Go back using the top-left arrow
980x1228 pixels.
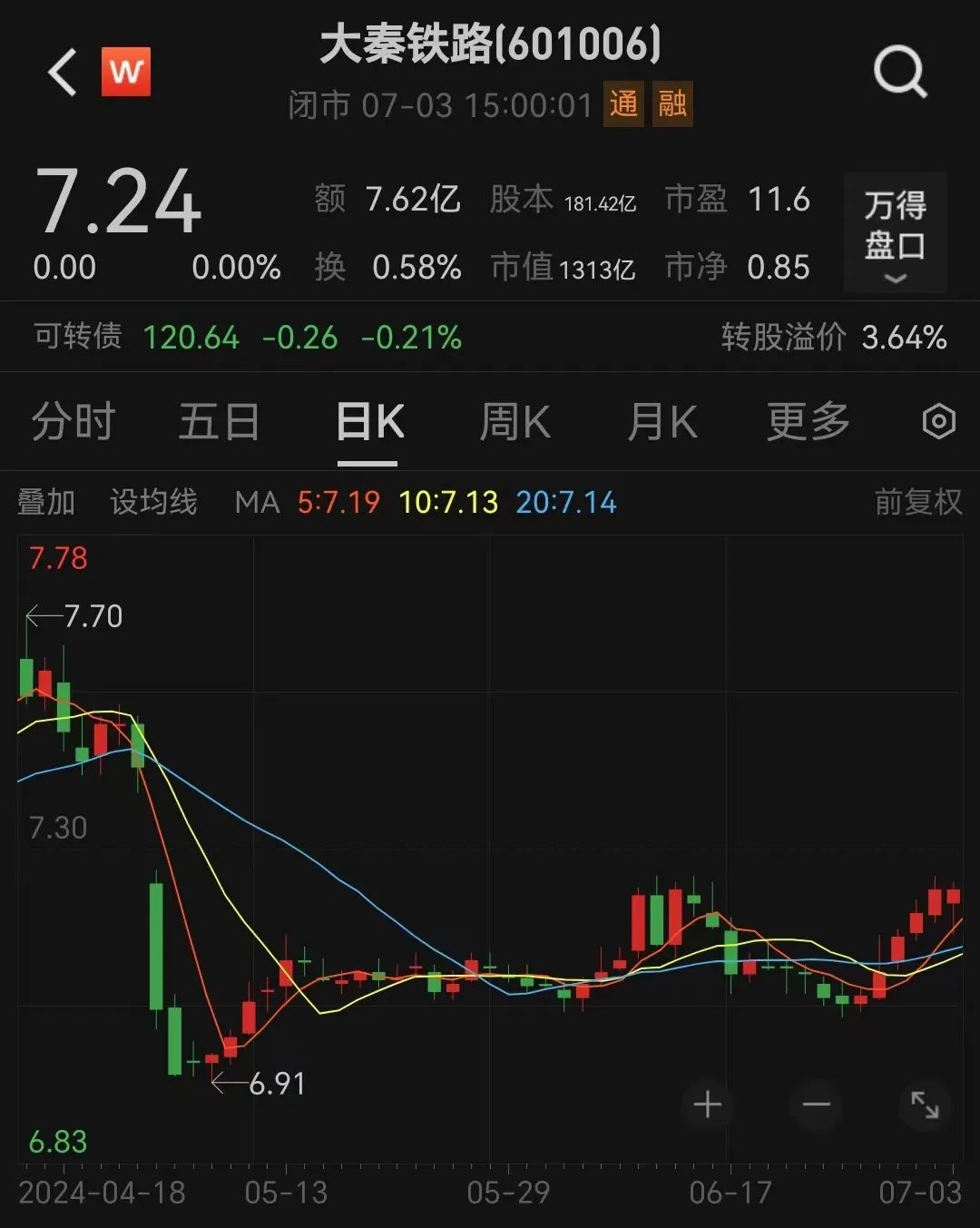point(63,73)
